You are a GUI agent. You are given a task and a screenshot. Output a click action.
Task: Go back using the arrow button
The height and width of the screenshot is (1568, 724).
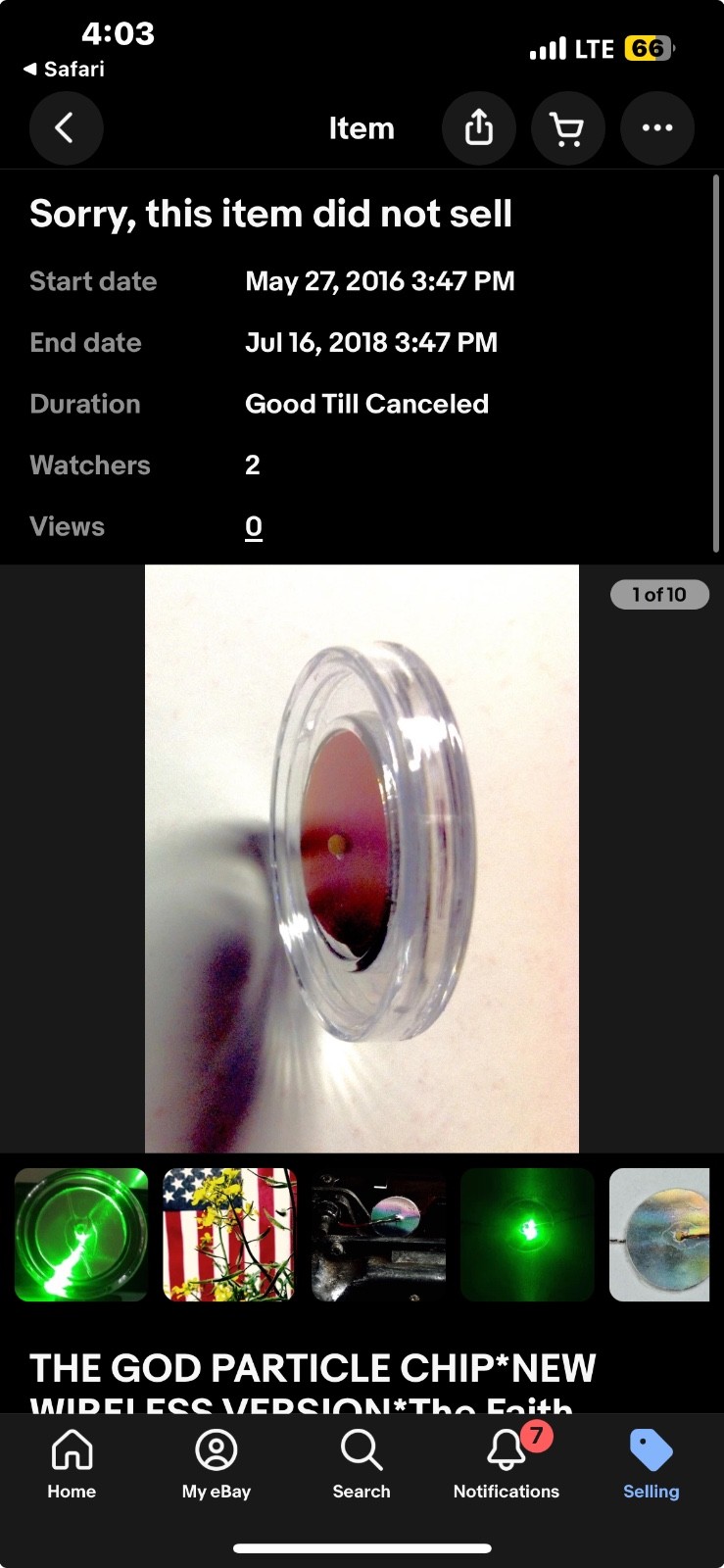tap(66, 128)
